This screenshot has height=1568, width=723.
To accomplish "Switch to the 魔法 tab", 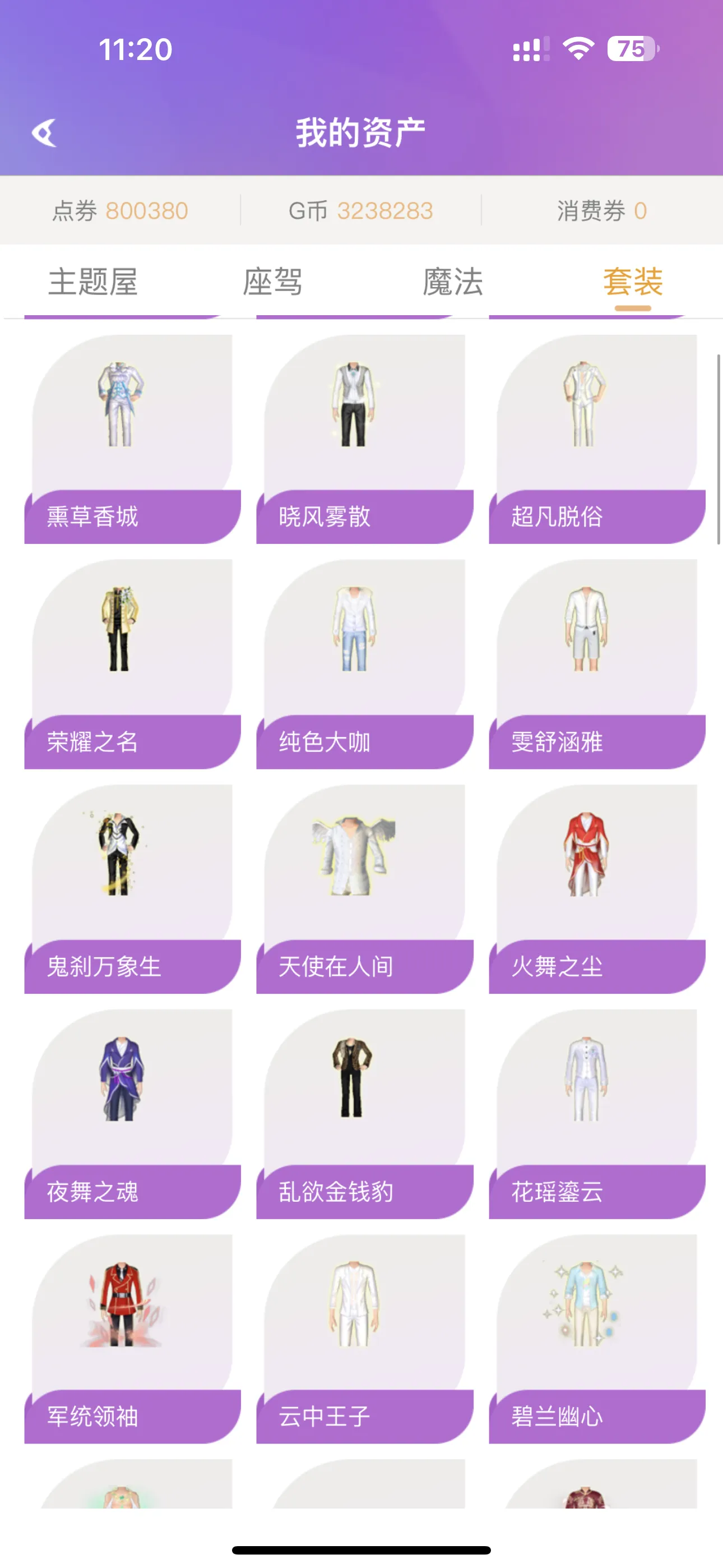I will [453, 283].
